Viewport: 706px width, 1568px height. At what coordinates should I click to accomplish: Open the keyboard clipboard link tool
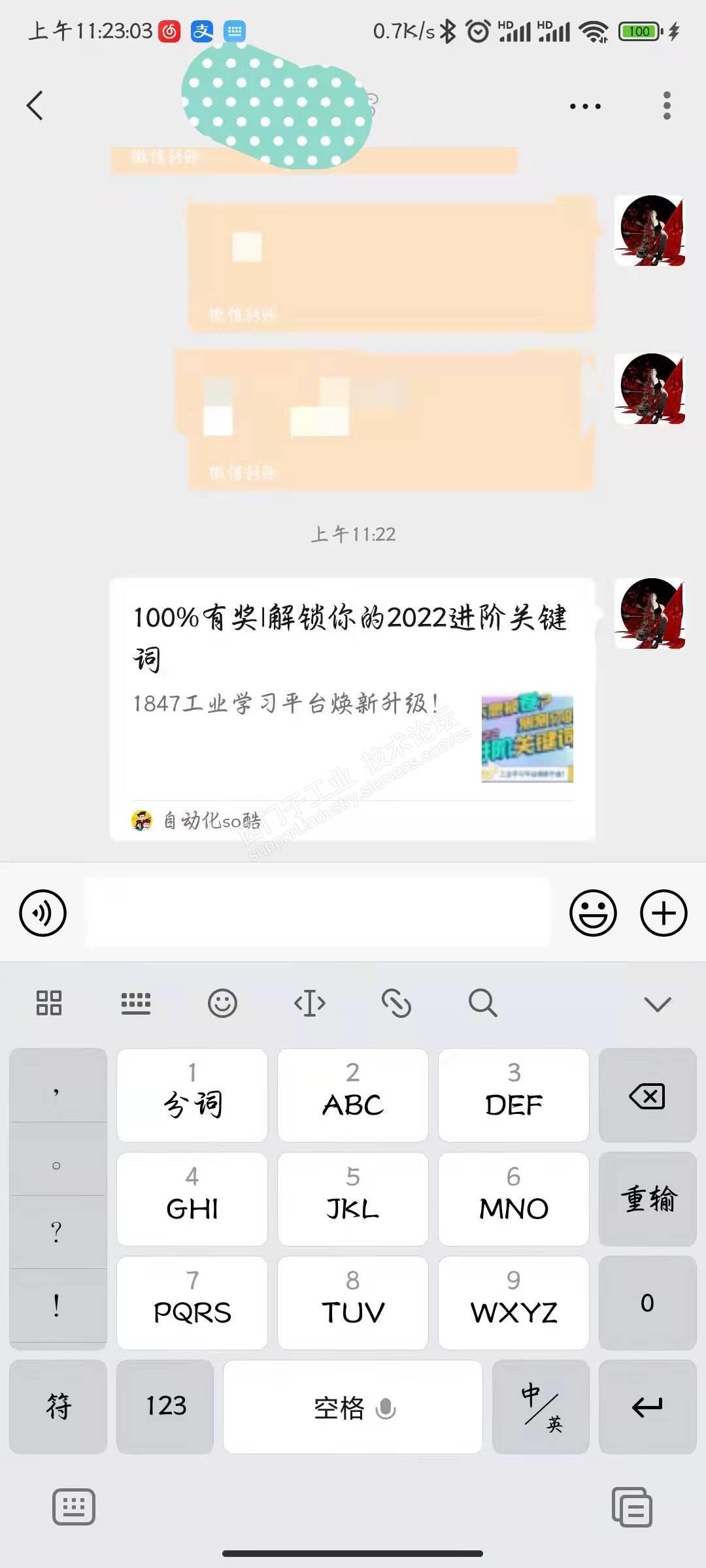pyautogui.click(x=396, y=1003)
